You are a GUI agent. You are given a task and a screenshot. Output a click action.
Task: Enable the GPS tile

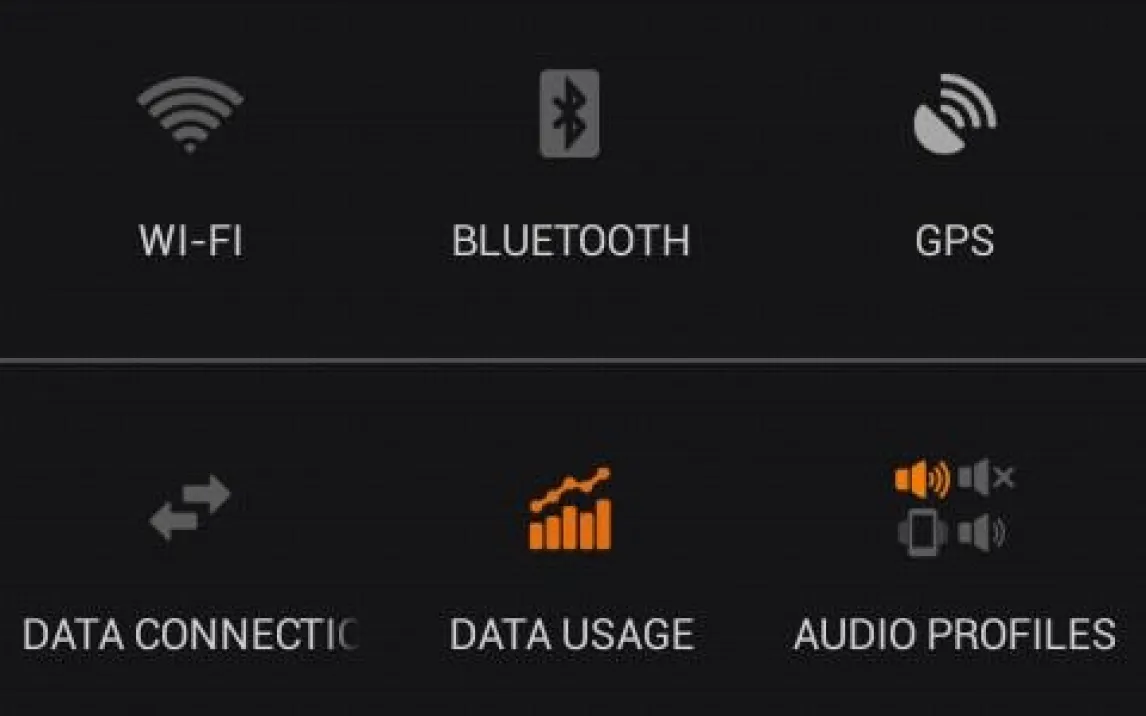pos(955,168)
